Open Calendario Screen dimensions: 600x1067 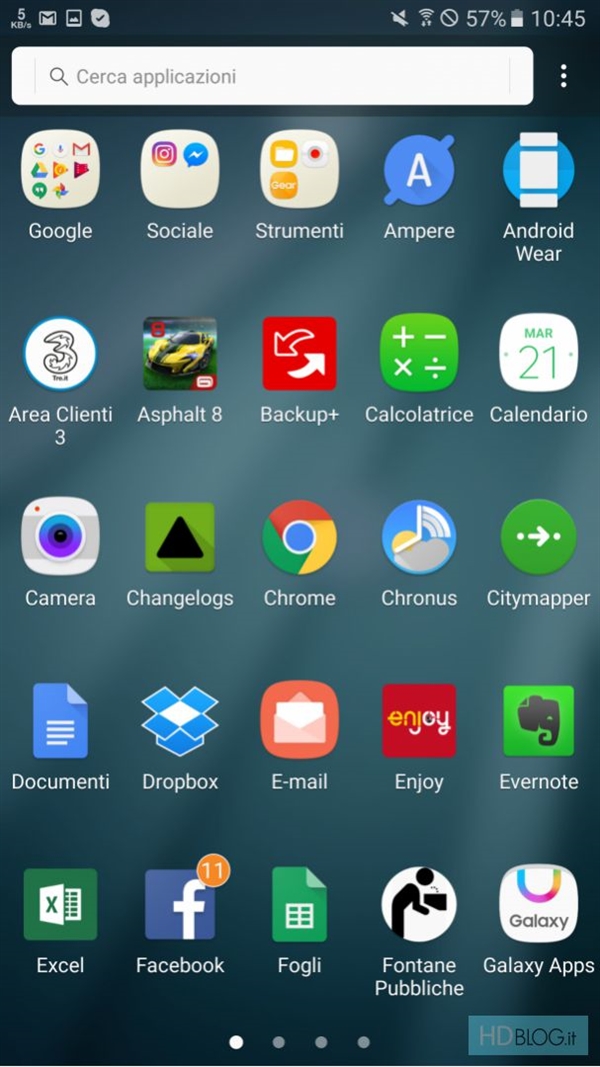click(x=538, y=354)
